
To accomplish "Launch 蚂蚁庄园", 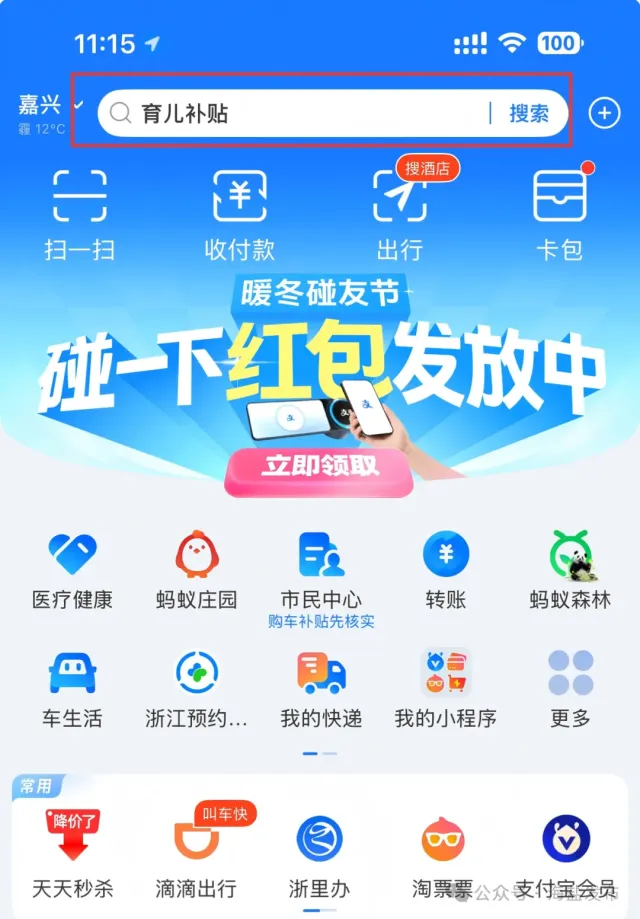I will click(197, 569).
